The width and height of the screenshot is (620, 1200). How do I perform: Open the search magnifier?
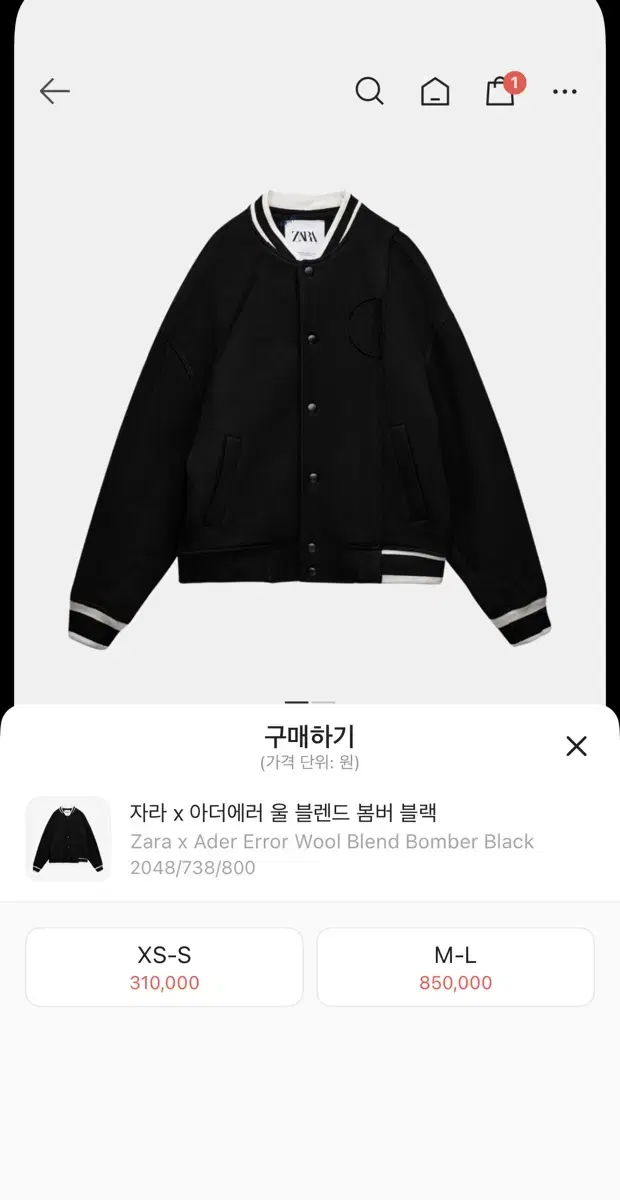click(x=369, y=92)
